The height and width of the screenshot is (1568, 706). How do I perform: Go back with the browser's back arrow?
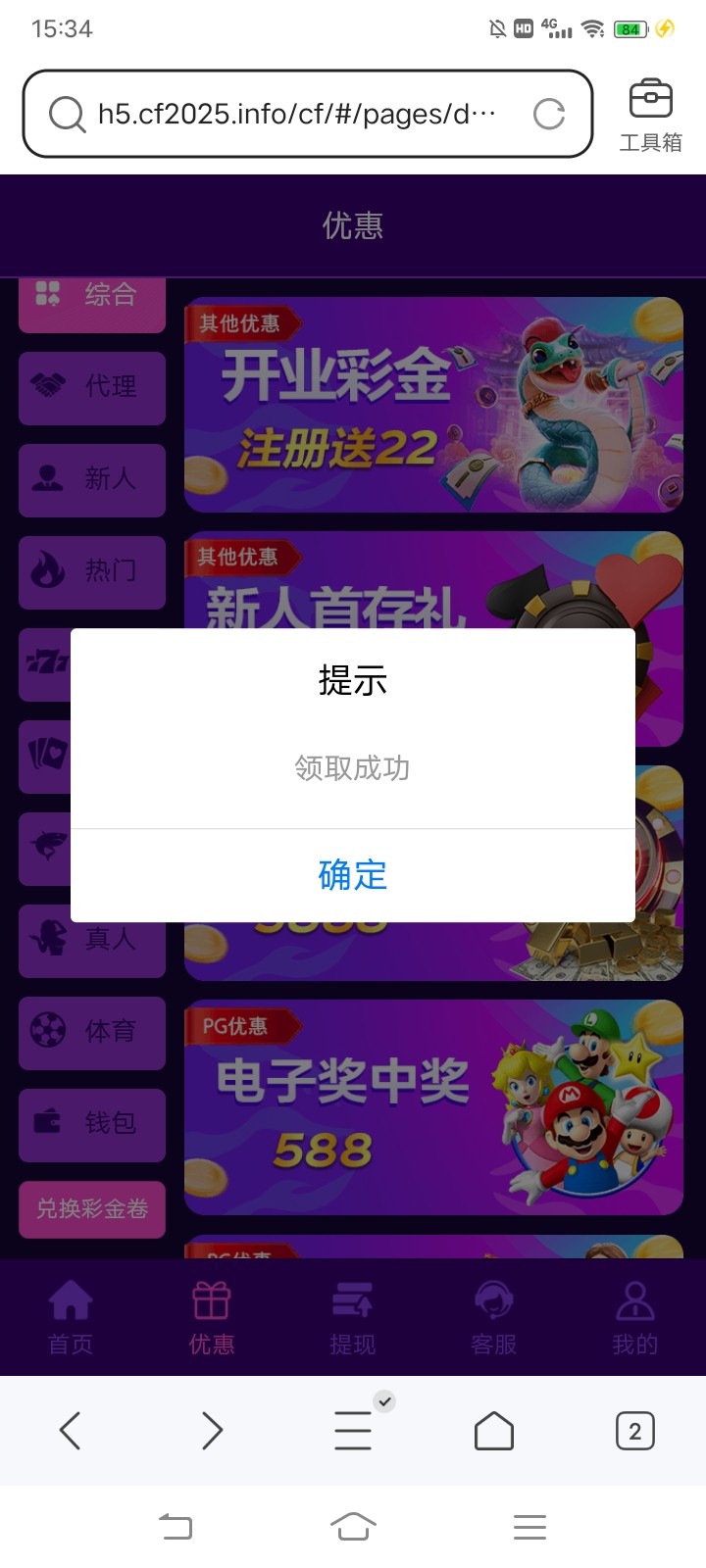71,1431
